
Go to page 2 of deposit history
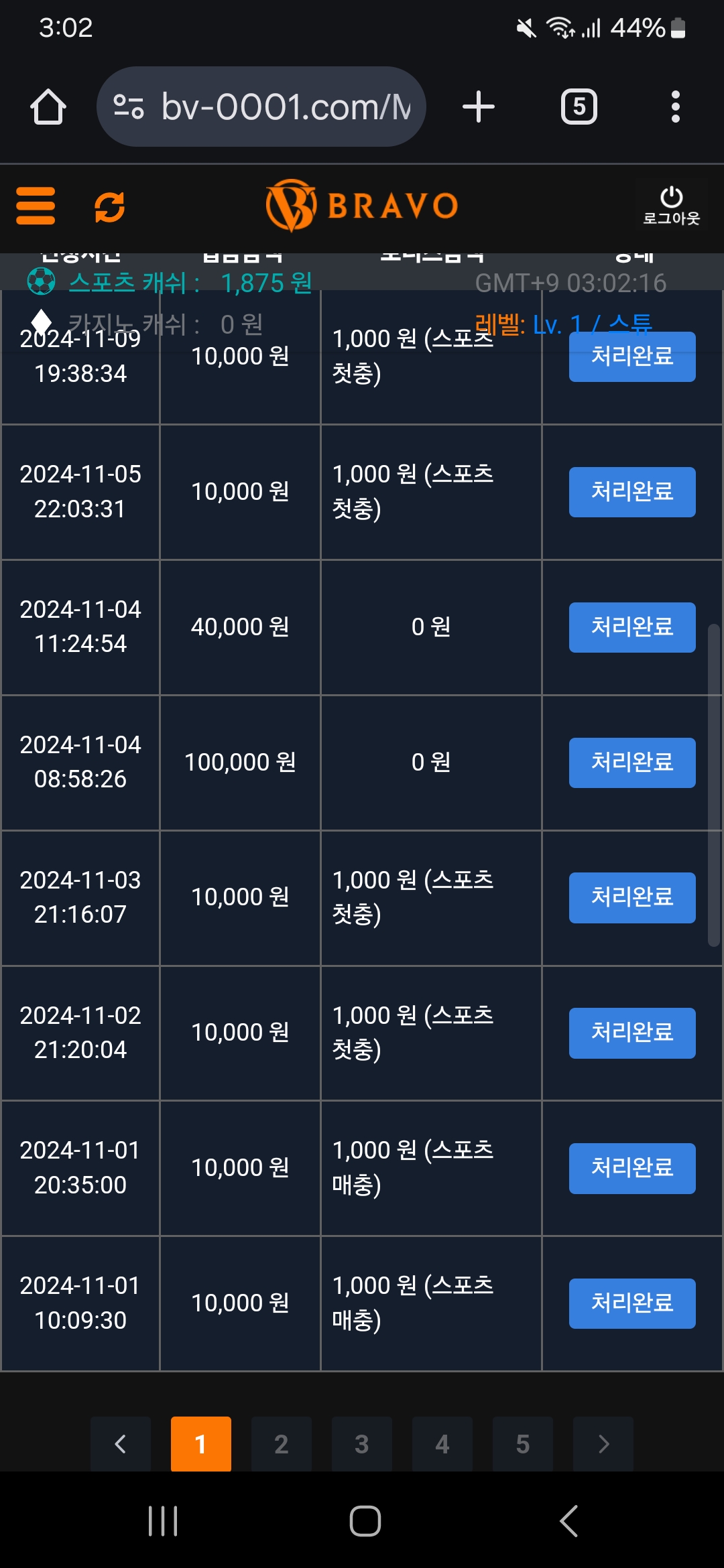(282, 1444)
